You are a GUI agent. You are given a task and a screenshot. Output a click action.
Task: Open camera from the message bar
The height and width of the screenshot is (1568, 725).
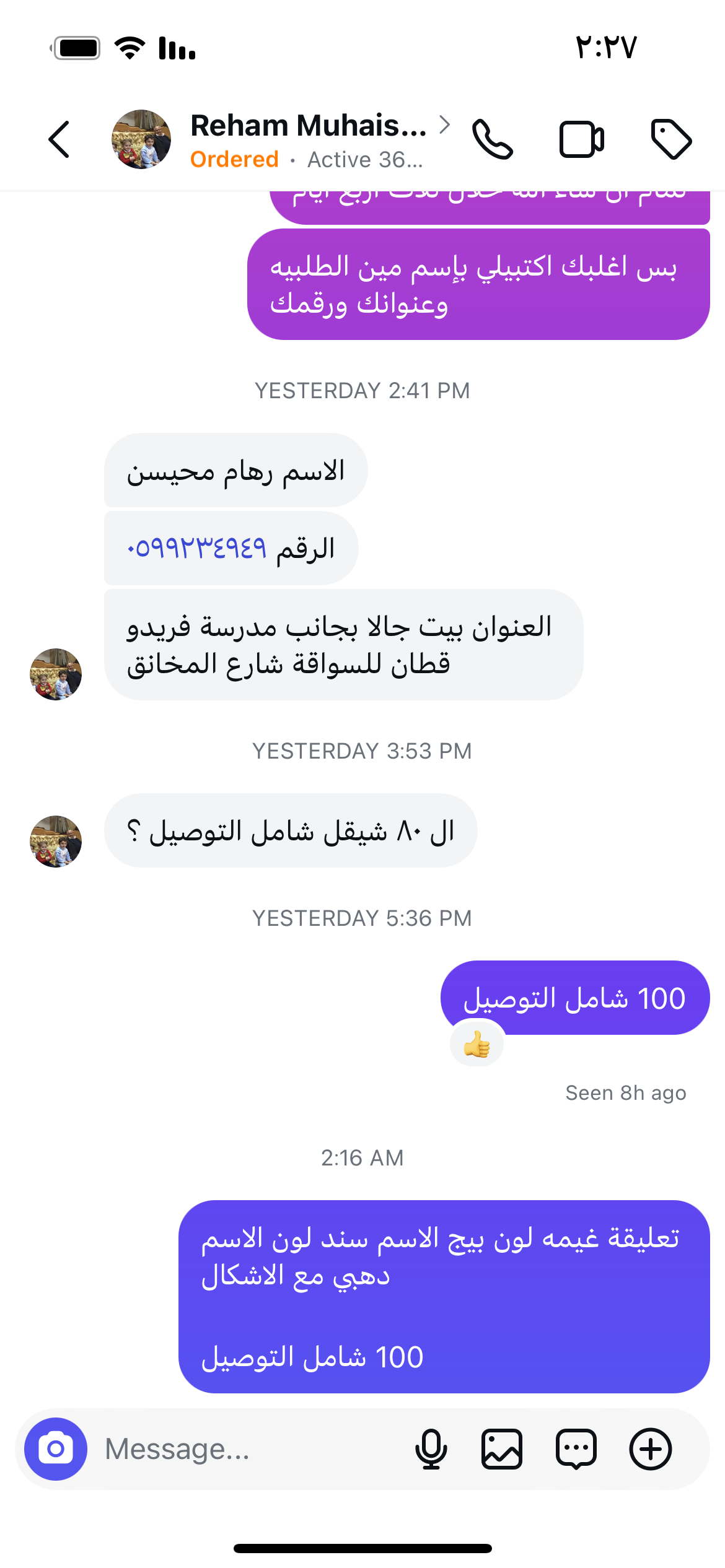56,1449
